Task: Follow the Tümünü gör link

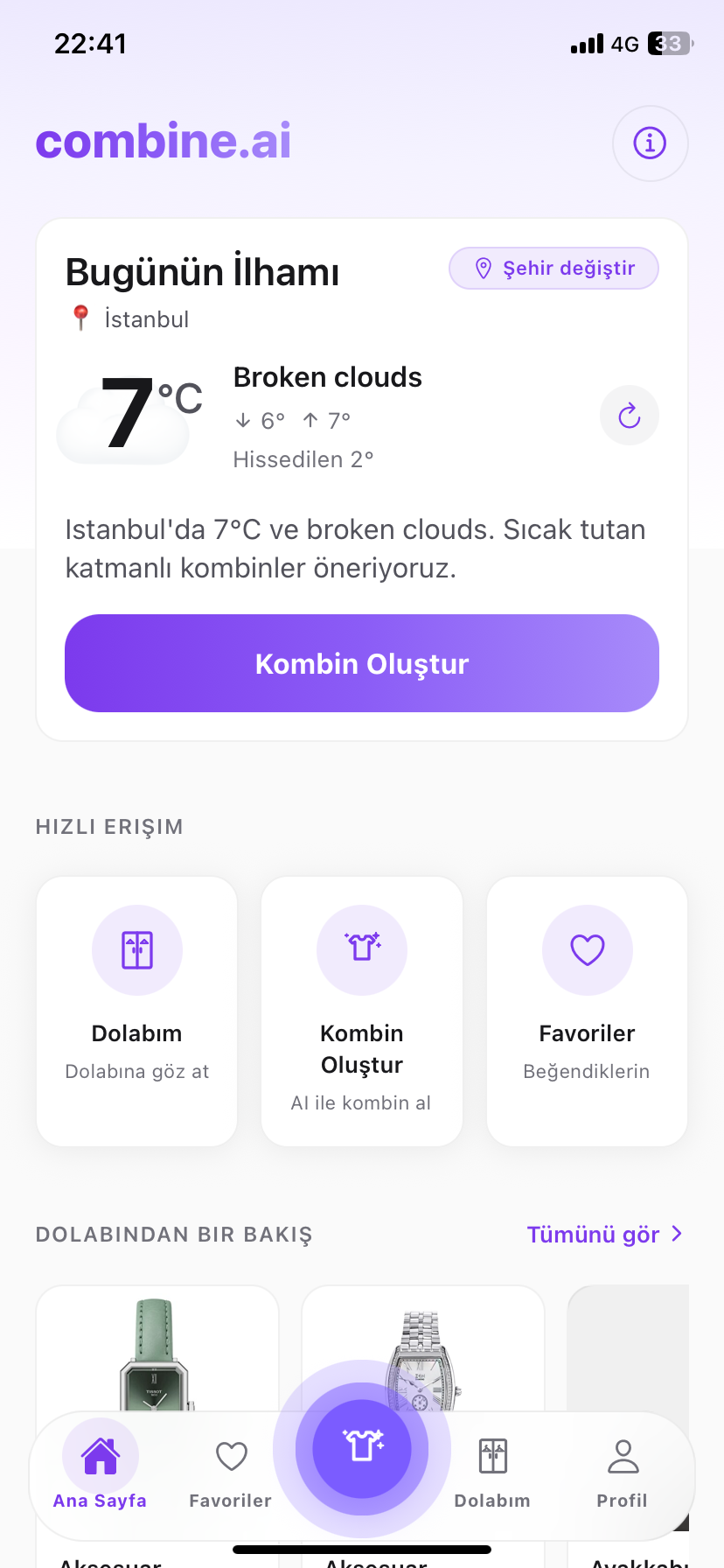Action: pyautogui.click(x=604, y=1235)
